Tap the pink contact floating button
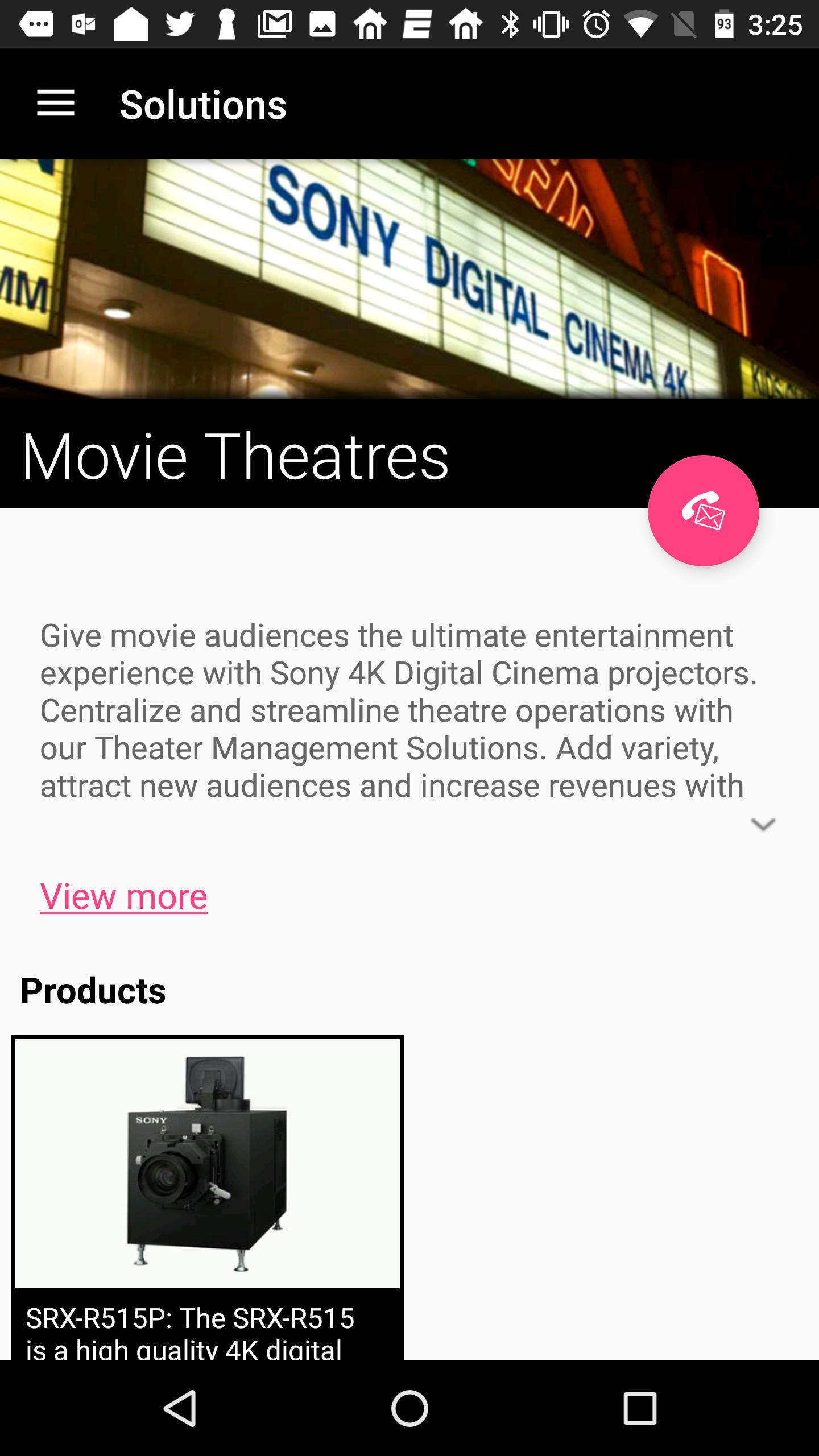The image size is (819, 1456). (x=703, y=511)
